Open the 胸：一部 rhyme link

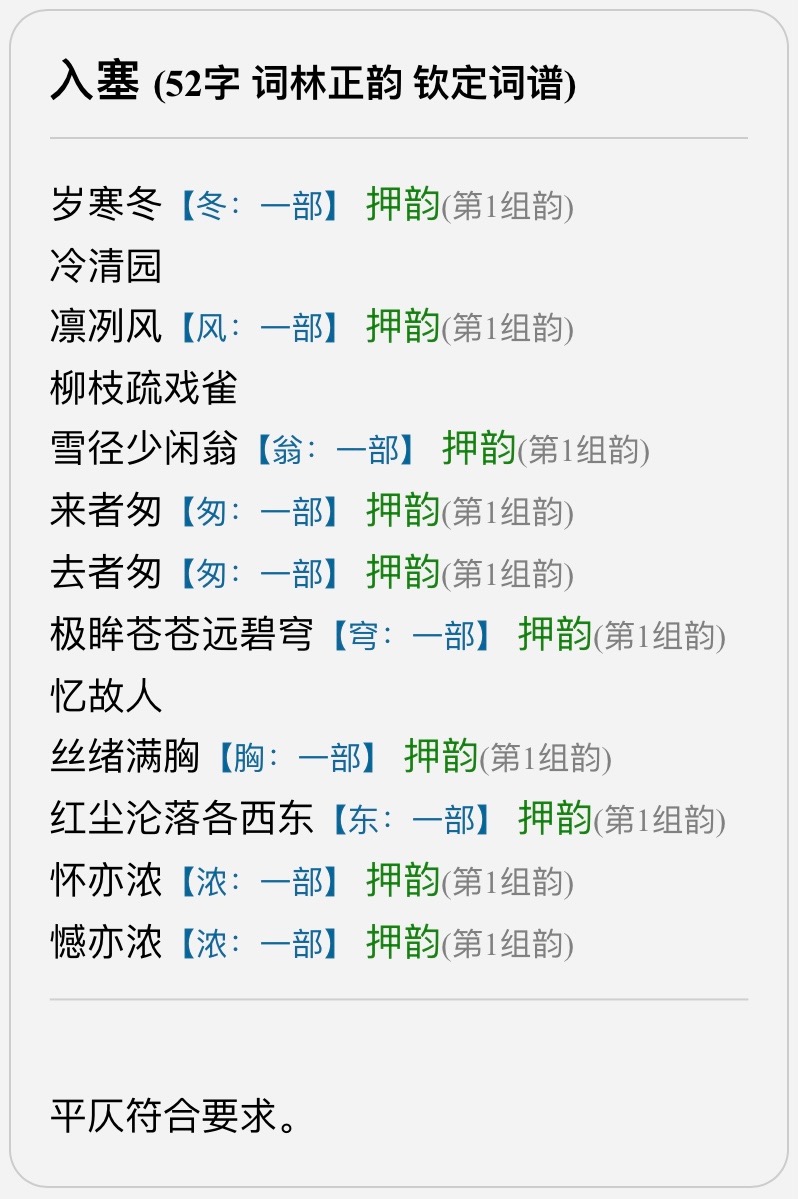point(296,759)
